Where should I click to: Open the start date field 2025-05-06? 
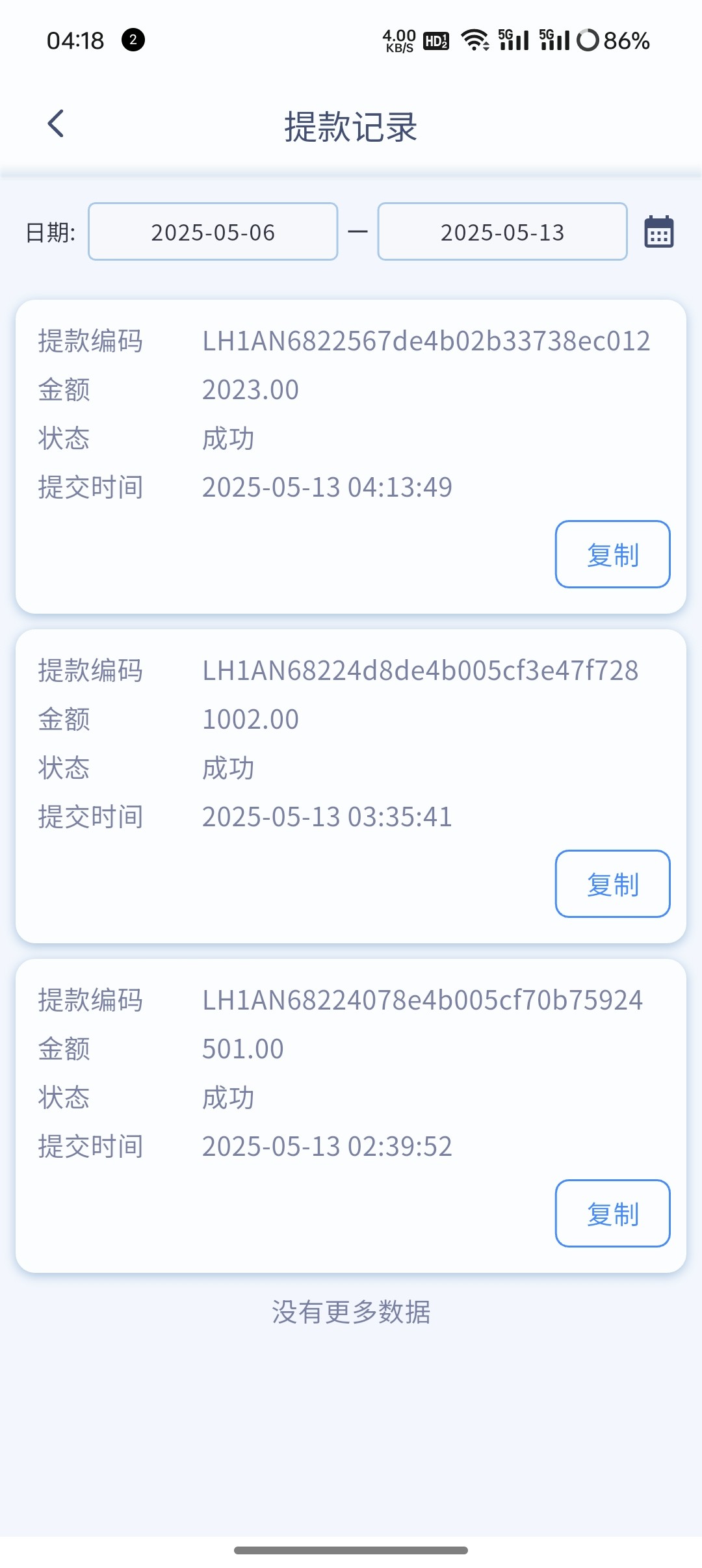[213, 231]
